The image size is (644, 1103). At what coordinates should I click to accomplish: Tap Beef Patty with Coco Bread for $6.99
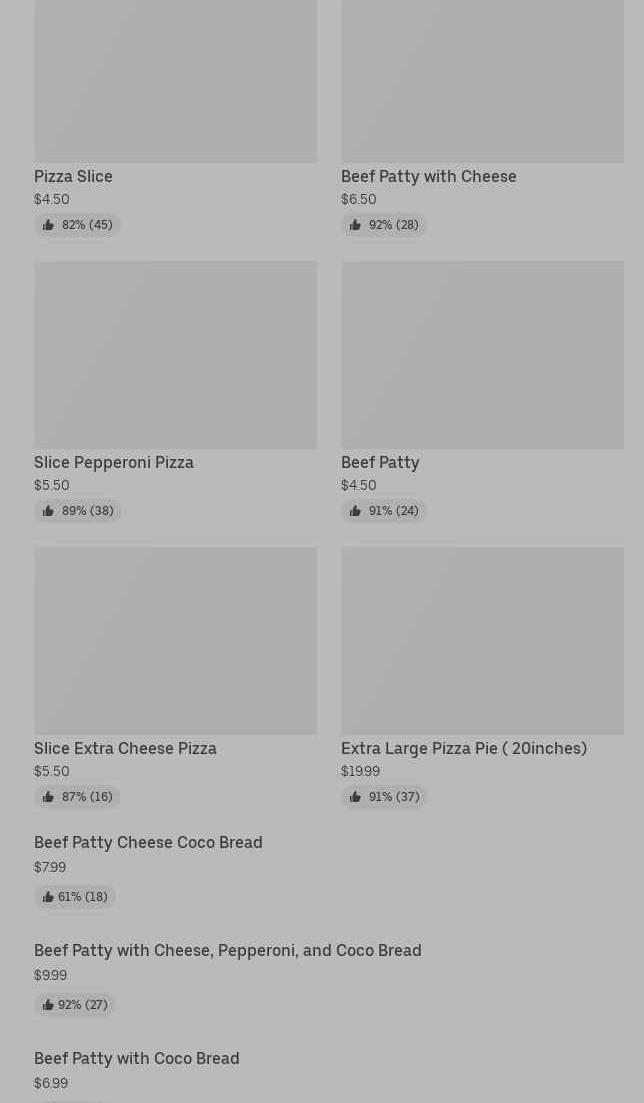(x=136, y=1059)
